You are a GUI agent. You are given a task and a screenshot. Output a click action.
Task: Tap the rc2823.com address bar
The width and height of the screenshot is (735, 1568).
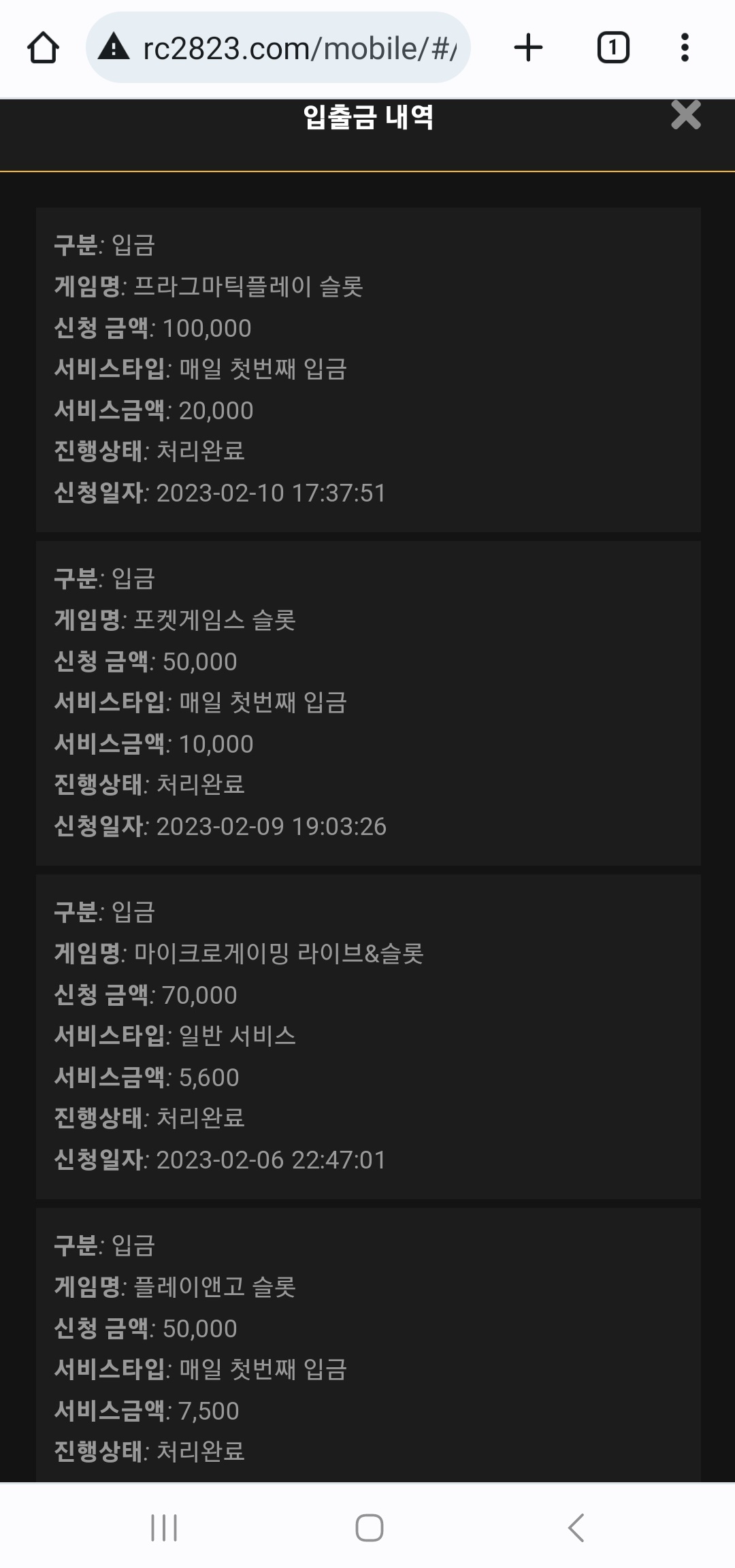point(278,48)
